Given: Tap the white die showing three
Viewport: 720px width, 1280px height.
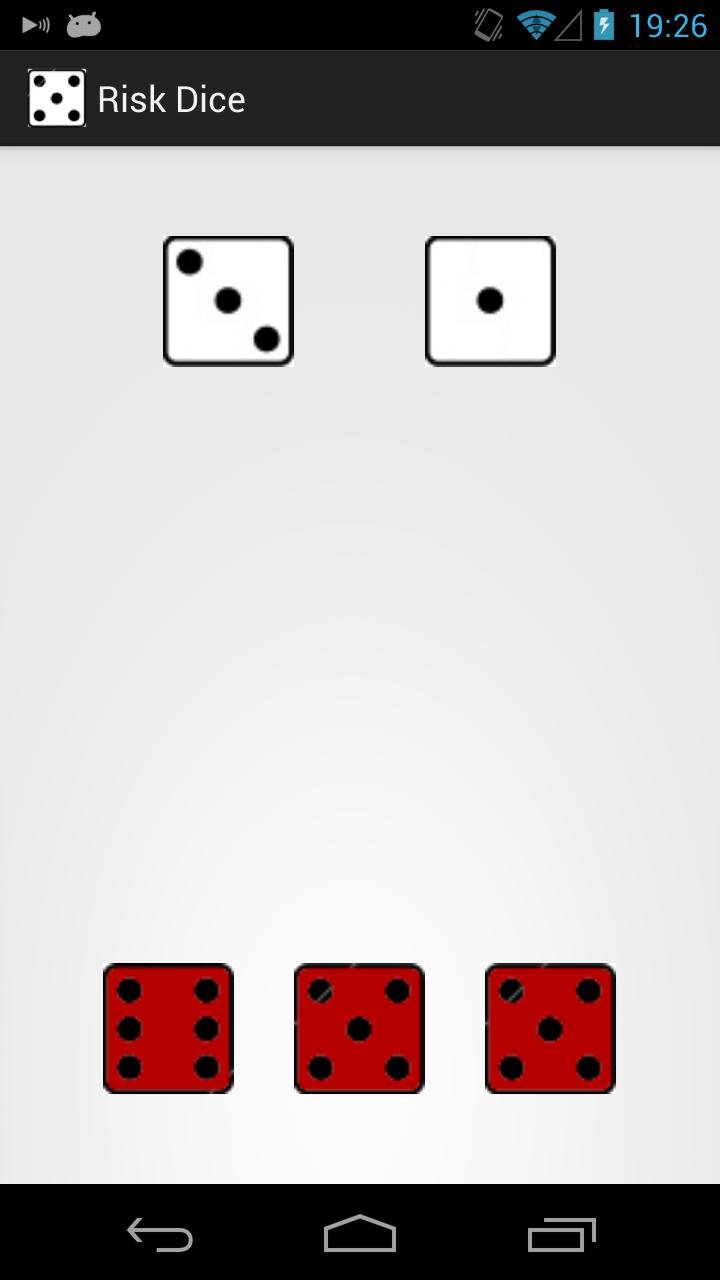Looking at the screenshot, I should tap(228, 299).
